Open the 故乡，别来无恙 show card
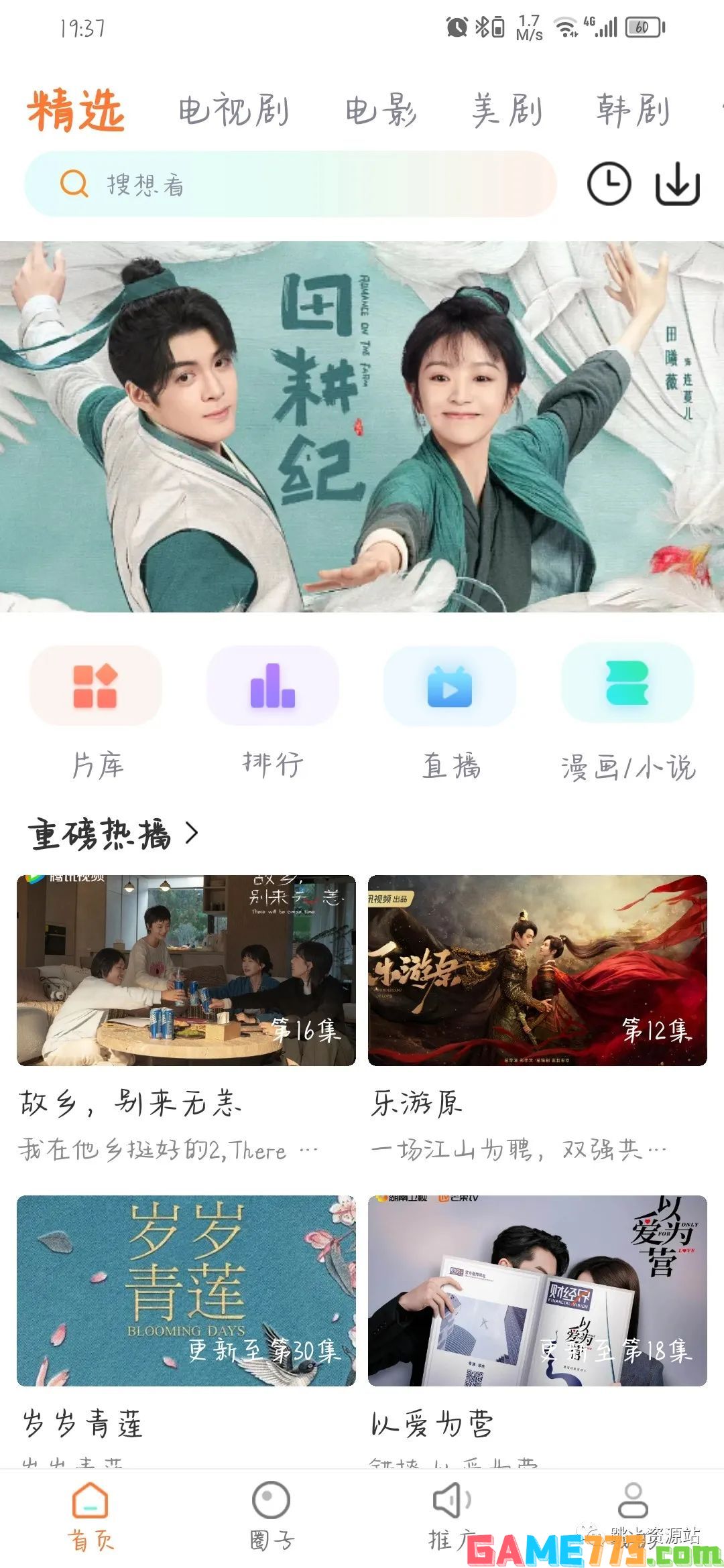This screenshot has height=1568, width=724. tap(186, 970)
